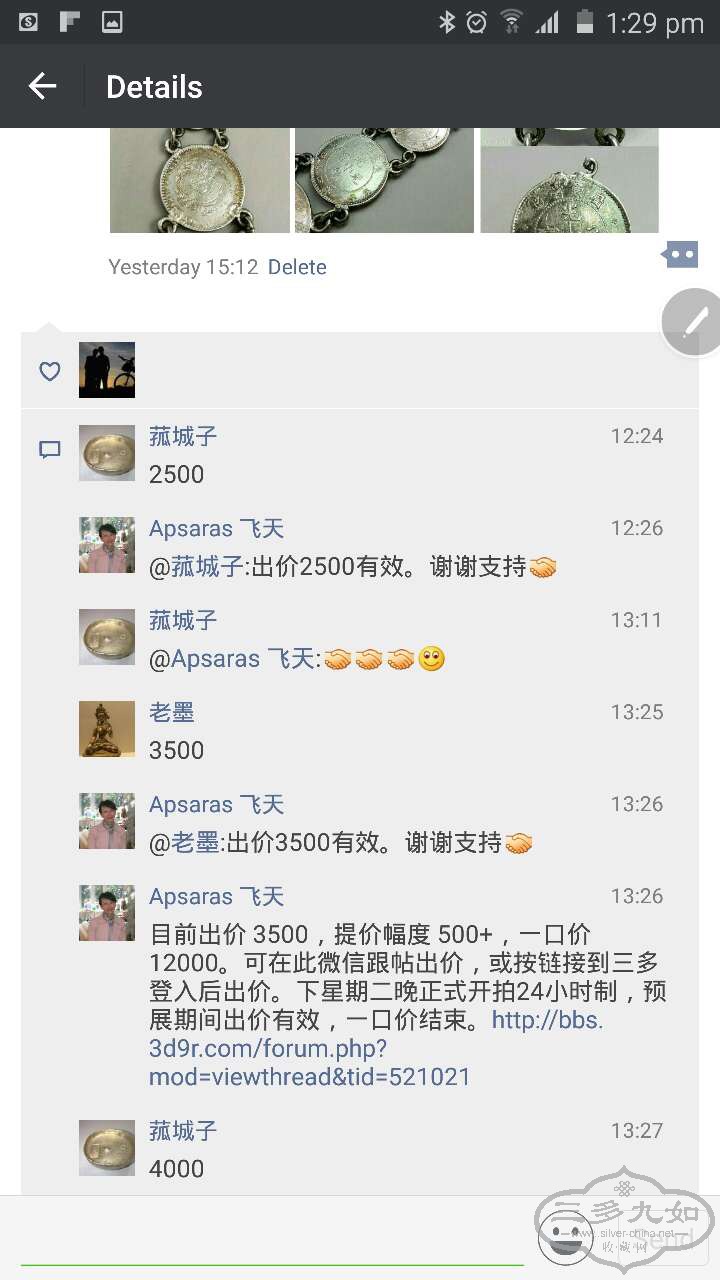Open the middle coin chain photo
The width and height of the screenshot is (720, 1280).
pyautogui.click(x=384, y=180)
